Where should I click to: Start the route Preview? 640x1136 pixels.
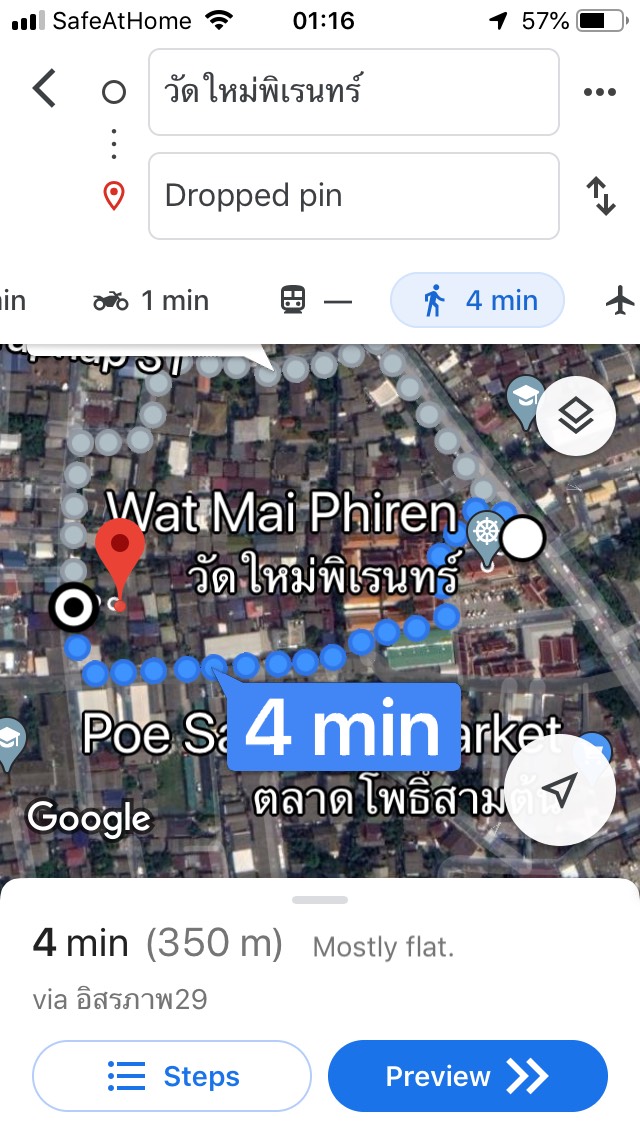(x=467, y=1076)
